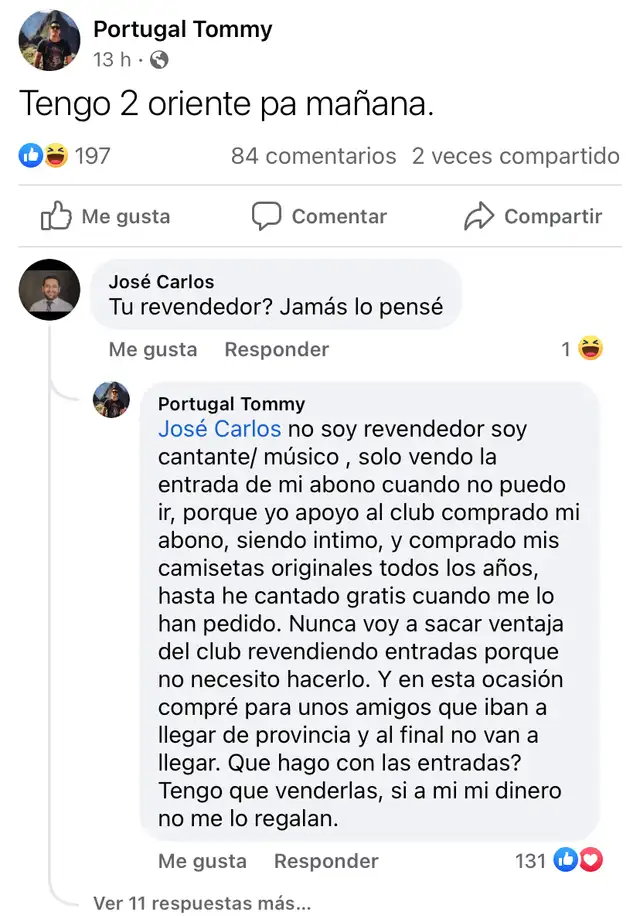
Task: Open Portugal Tommy's profile from the post header
Action: coord(182,29)
